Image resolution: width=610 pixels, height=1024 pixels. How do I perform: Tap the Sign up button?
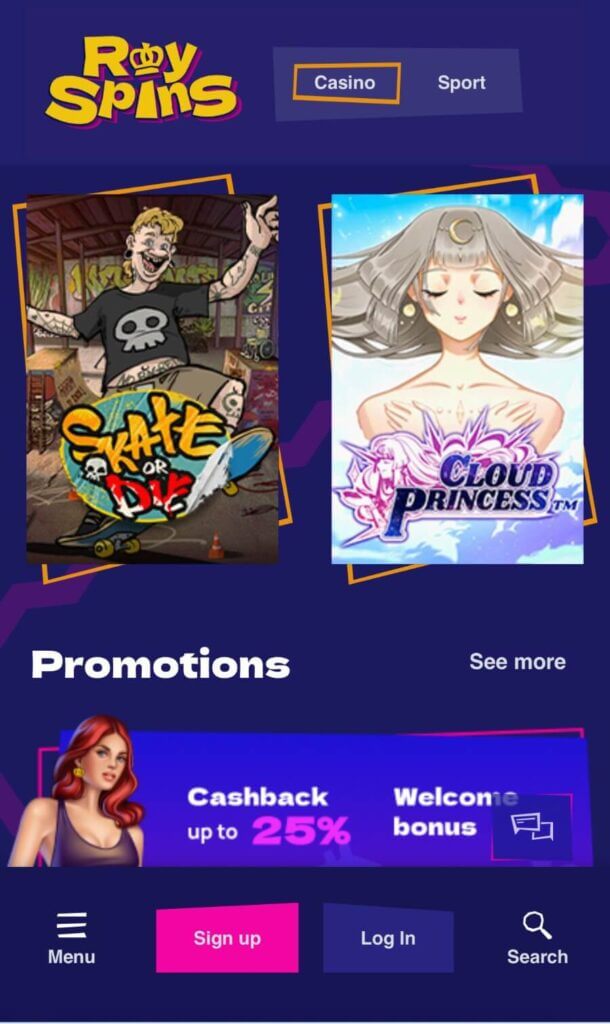pos(227,938)
